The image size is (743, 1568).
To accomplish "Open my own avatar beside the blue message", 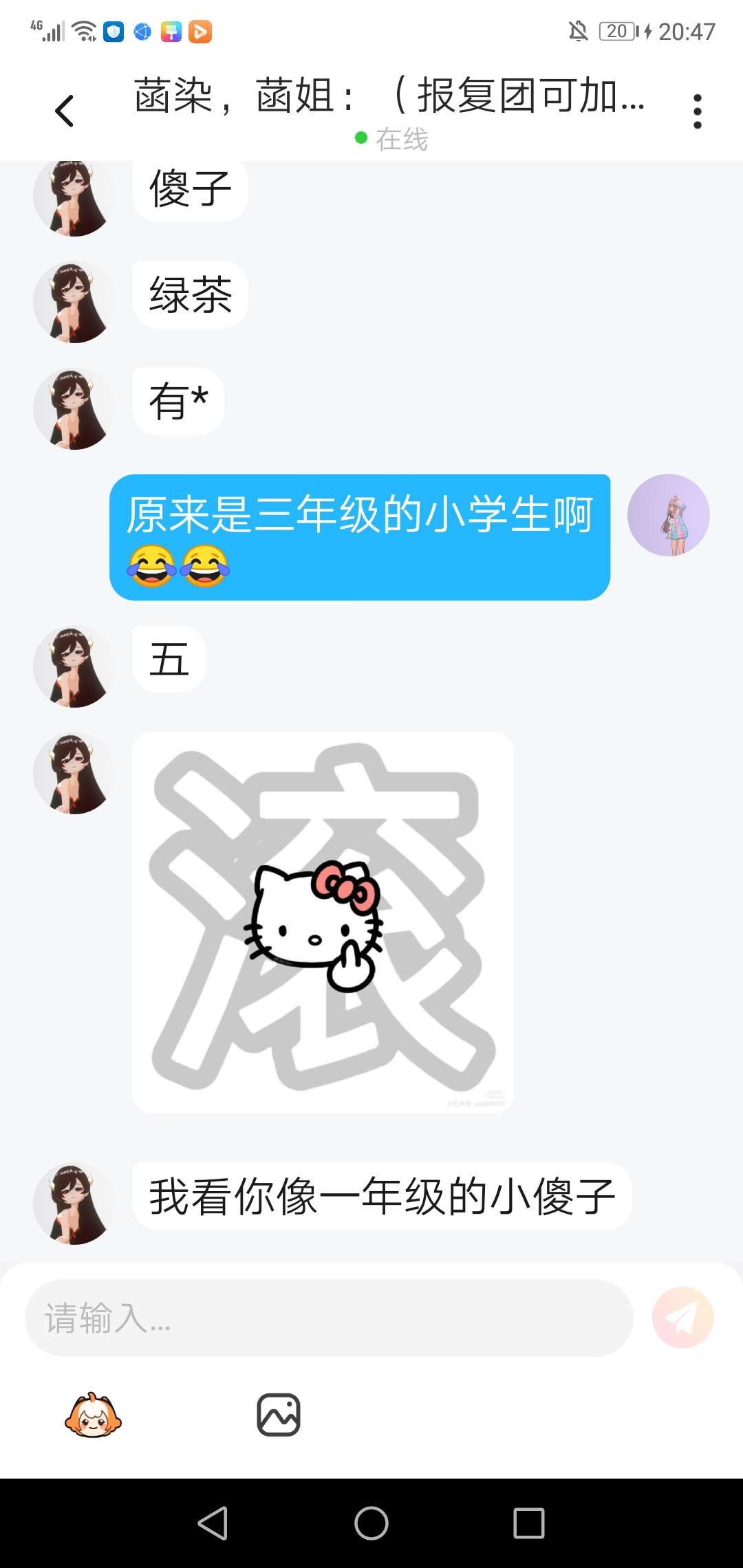I will (668, 515).
